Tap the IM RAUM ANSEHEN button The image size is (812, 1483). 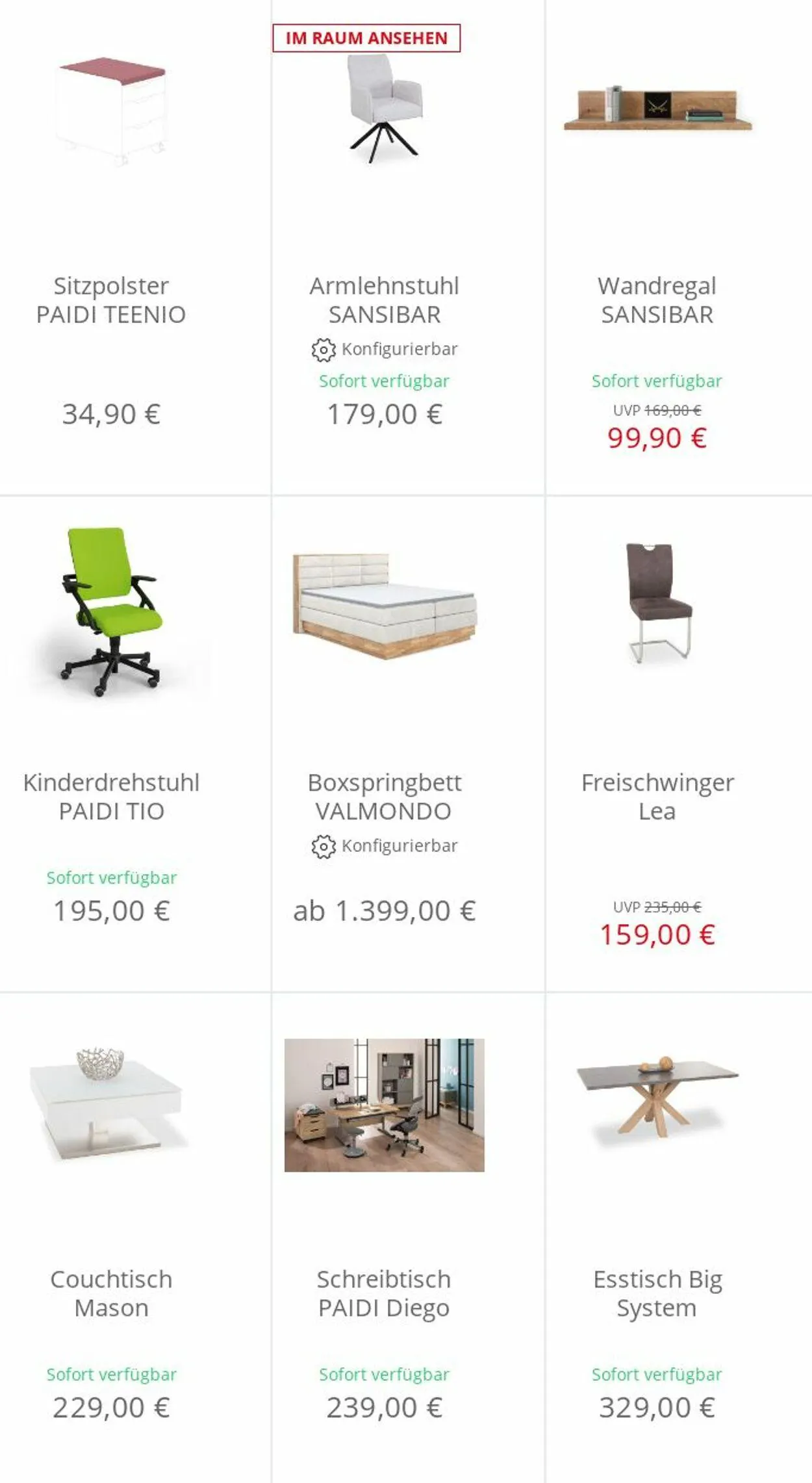366,38
